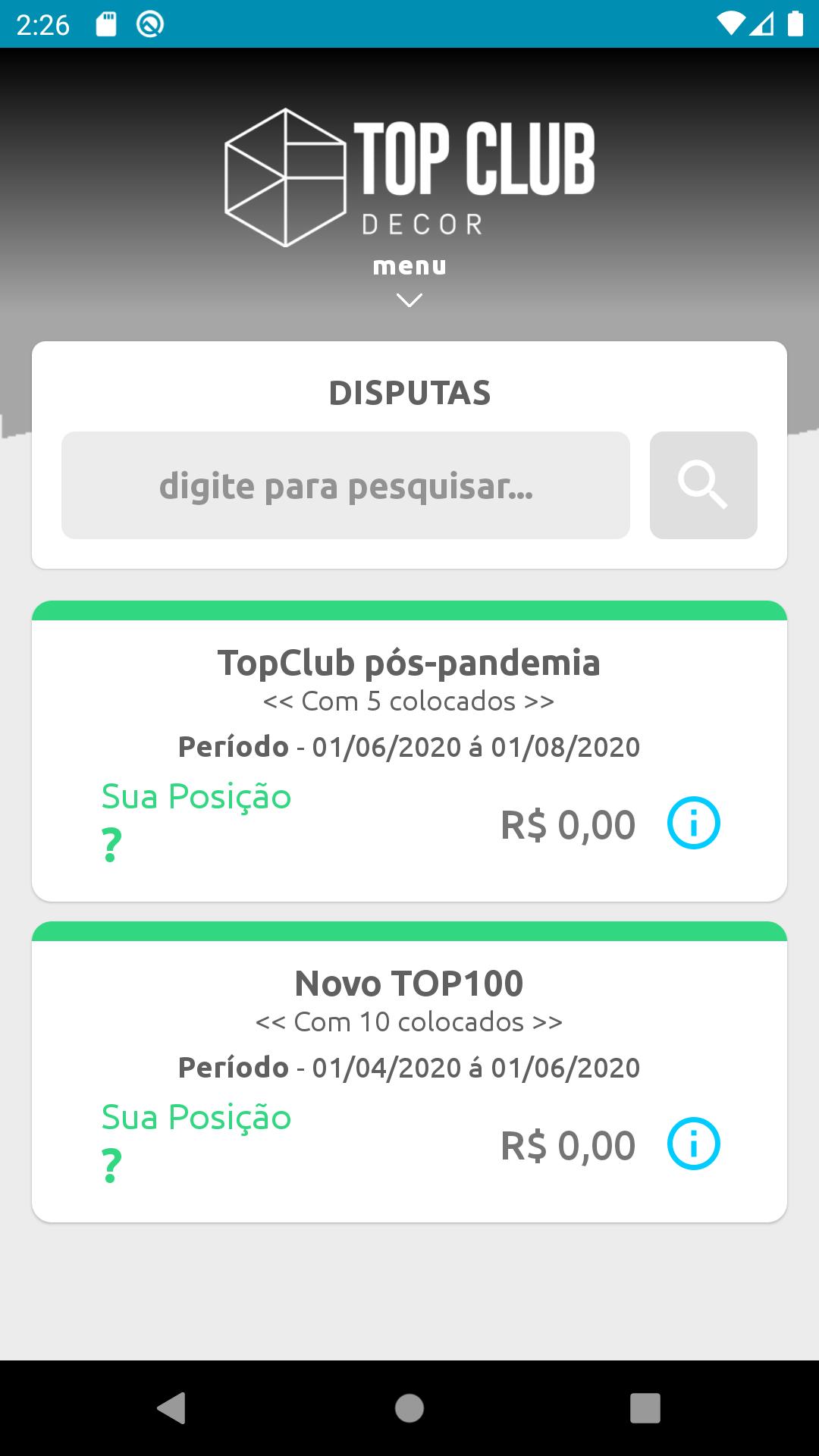Open info for Novo TOP100
819x1456 pixels.
point(693,1144)
